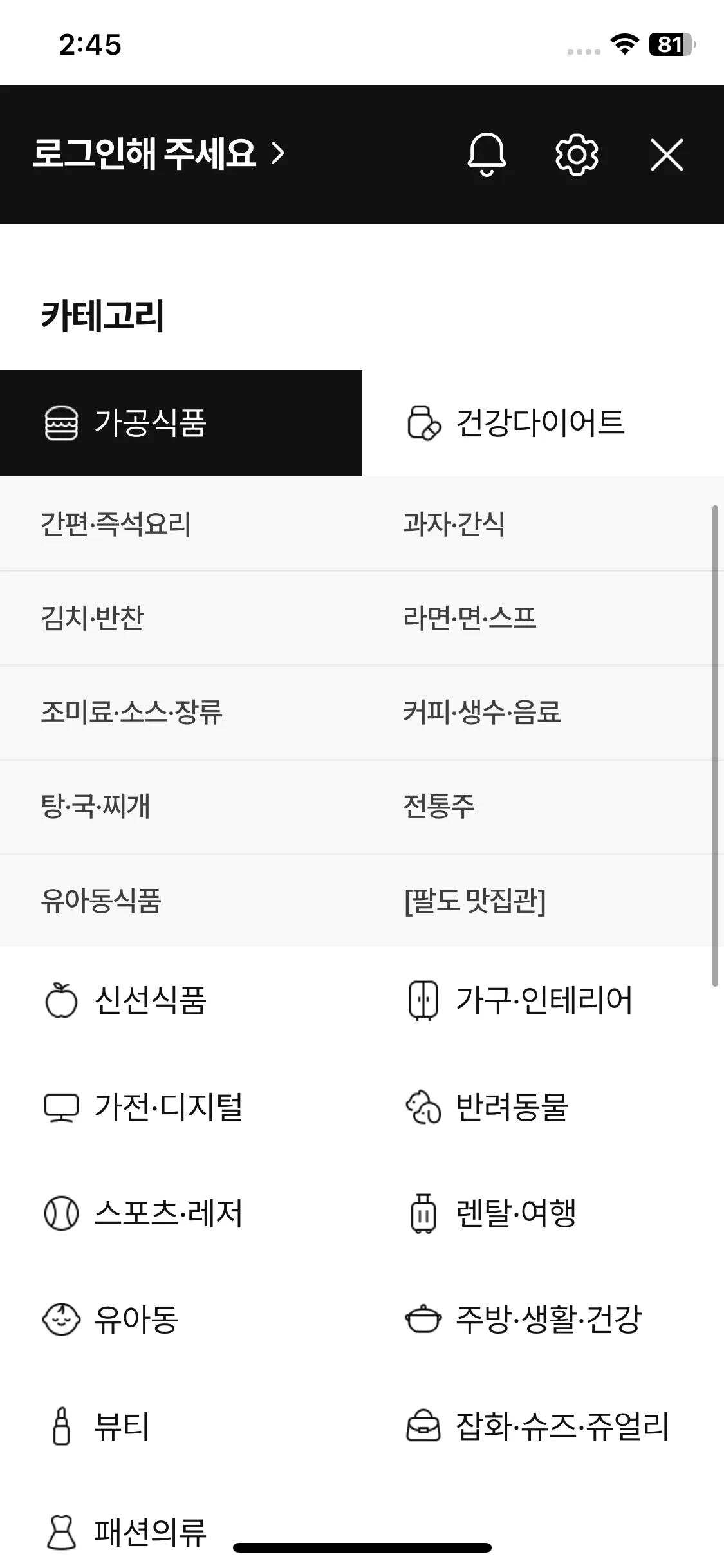Screen dimensions: 724x1568
Task: Tap 로그인해 주세요 to log in
Action: tap(158, 154)
